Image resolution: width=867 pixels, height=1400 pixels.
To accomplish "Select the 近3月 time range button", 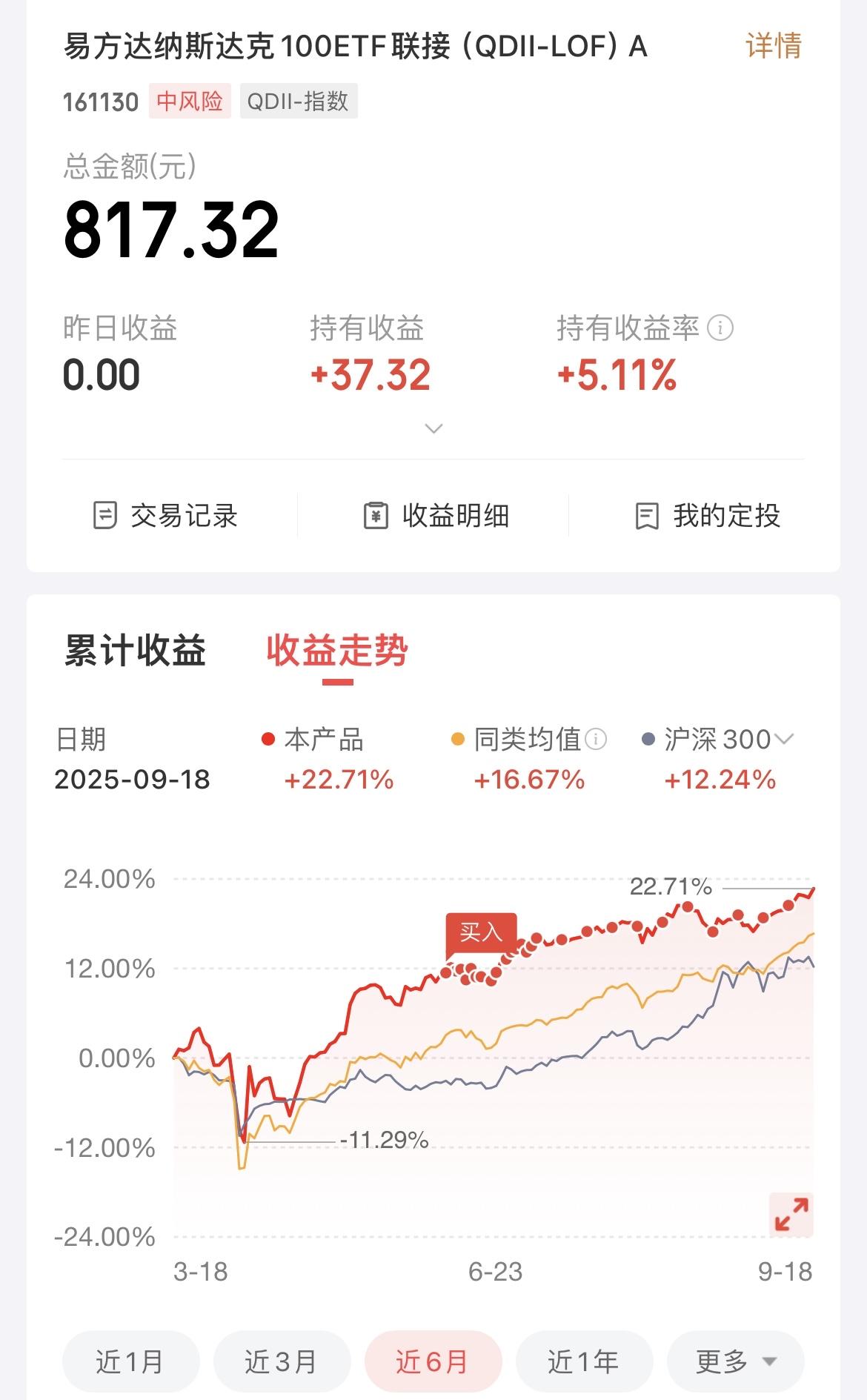I will point(281,1361).
